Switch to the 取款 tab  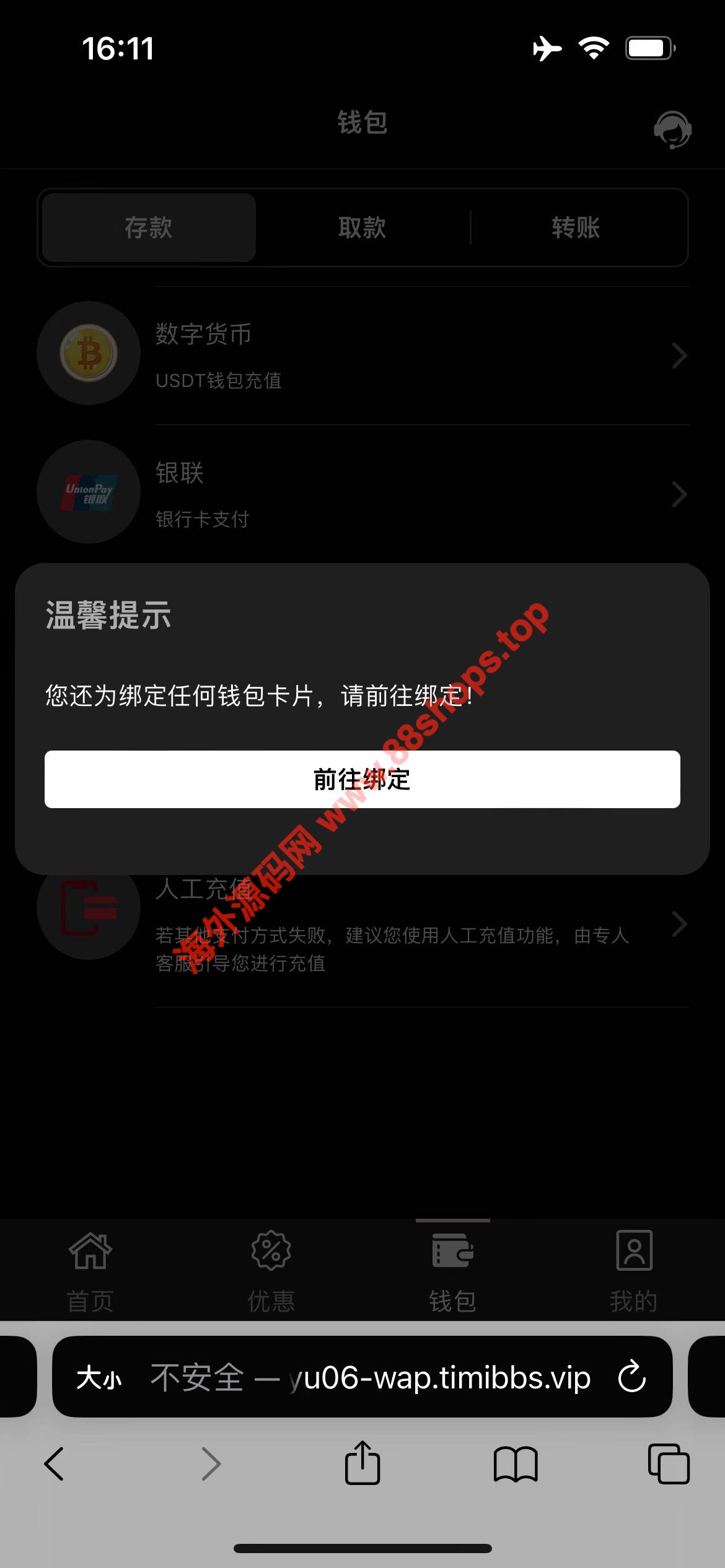click(362, 228)
